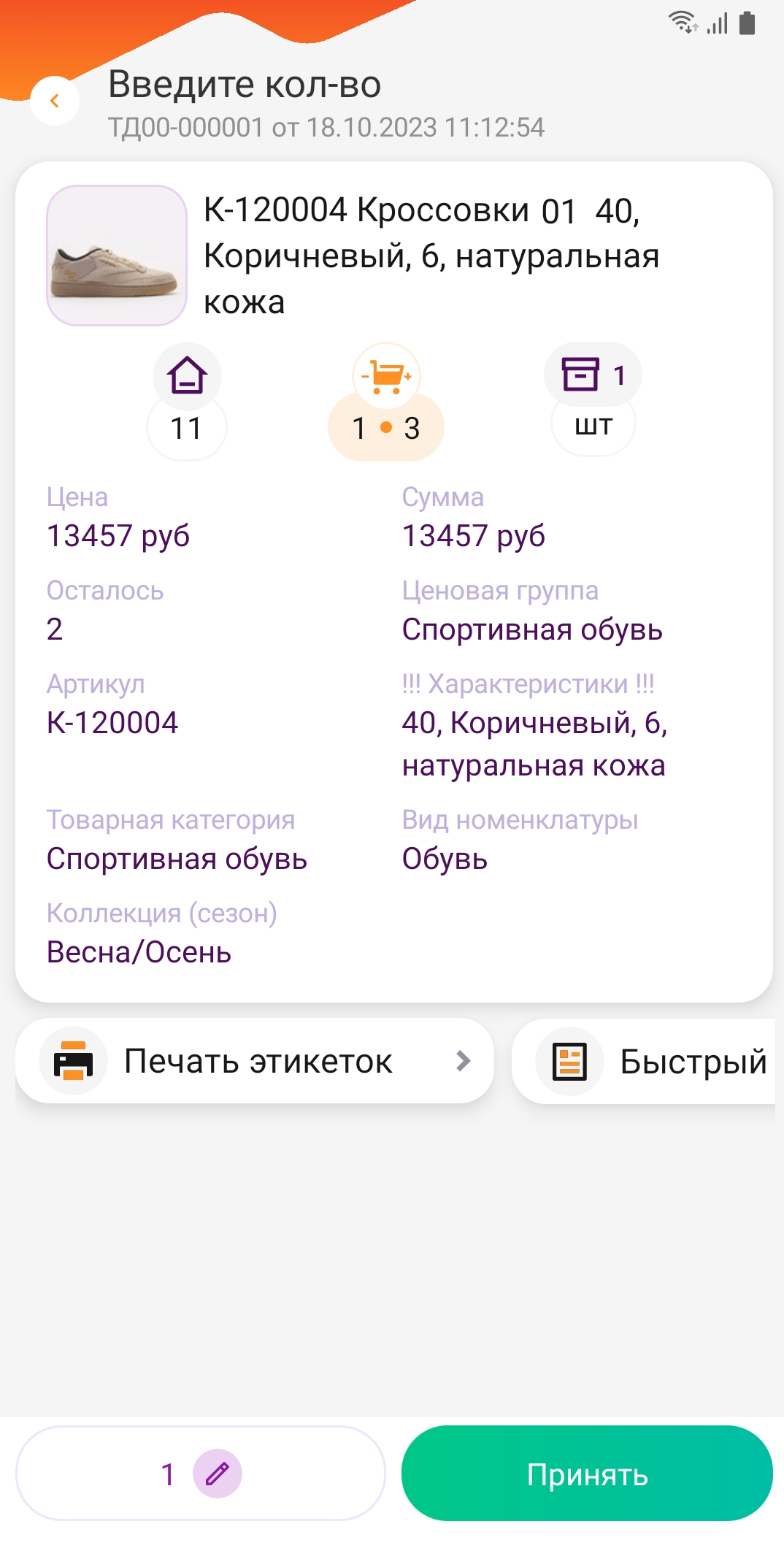Click the Печать этикеток button
The width and height of the screenshot is (784, 1559).
coord(255,1060)
